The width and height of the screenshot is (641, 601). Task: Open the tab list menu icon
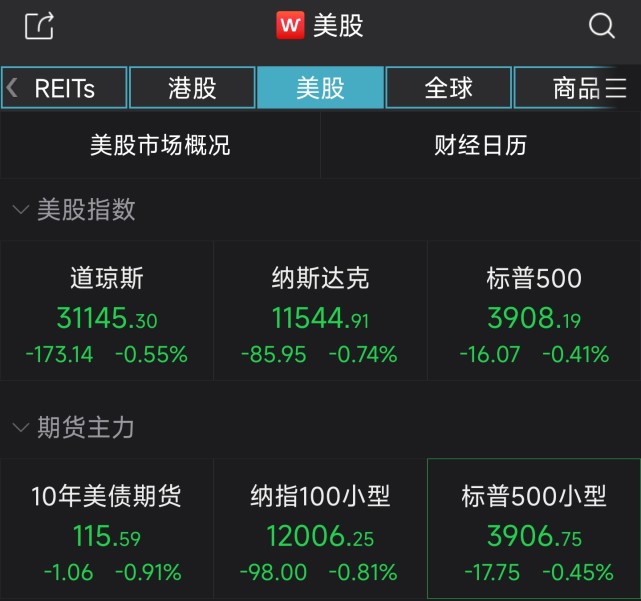coord(617,88)
